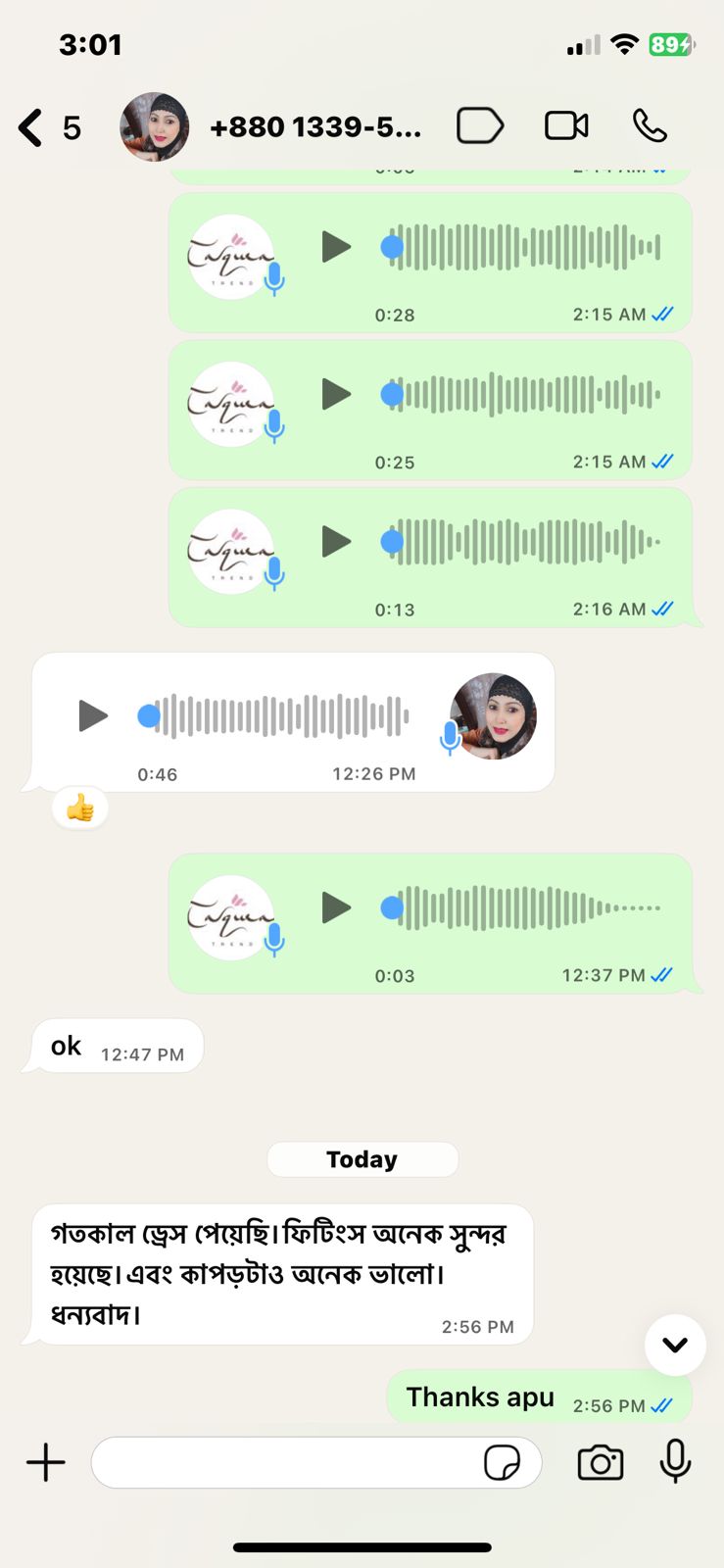Viewport: 724px width, 1568px height.
Task: Focus the message text field
Action: 284,1463
